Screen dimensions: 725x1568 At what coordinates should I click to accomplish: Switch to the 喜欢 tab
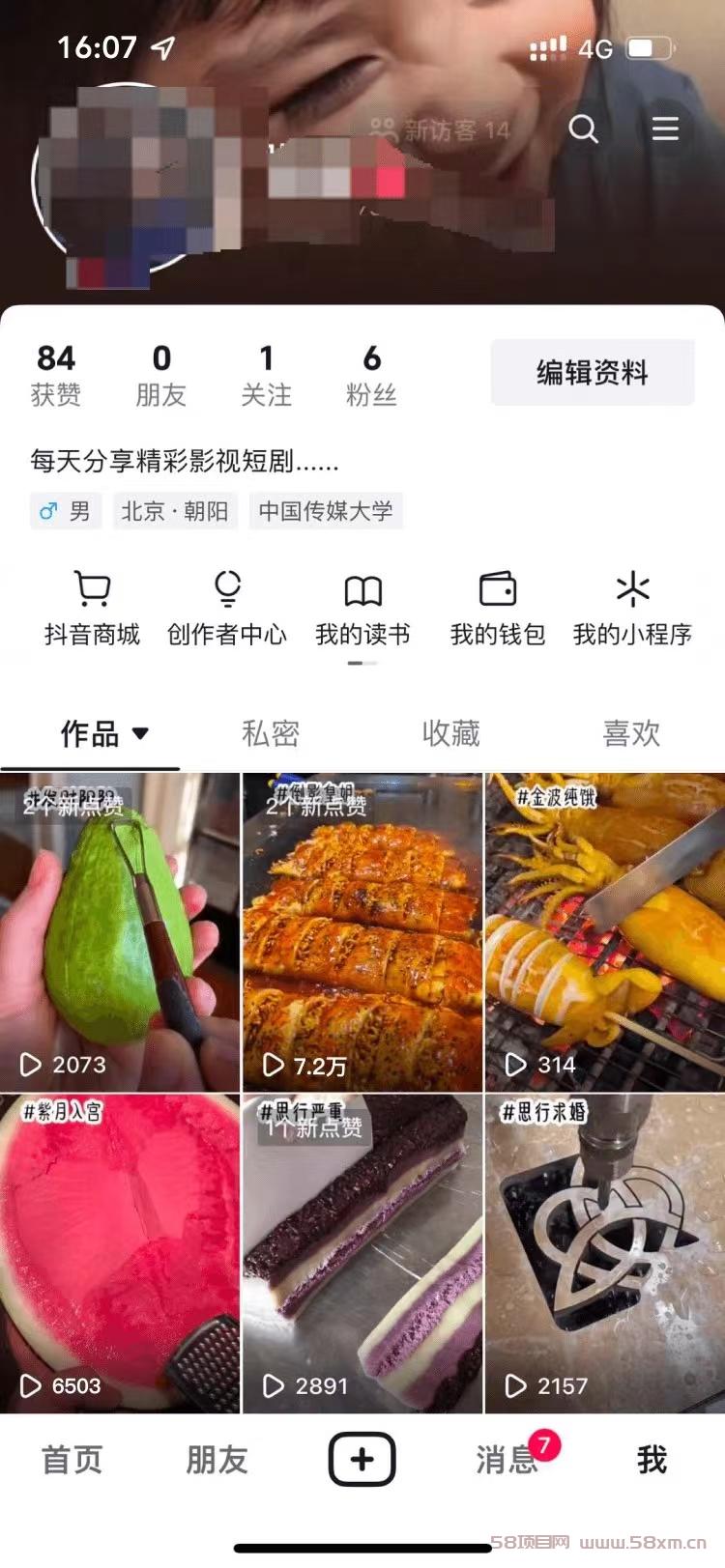coord(632,733)
